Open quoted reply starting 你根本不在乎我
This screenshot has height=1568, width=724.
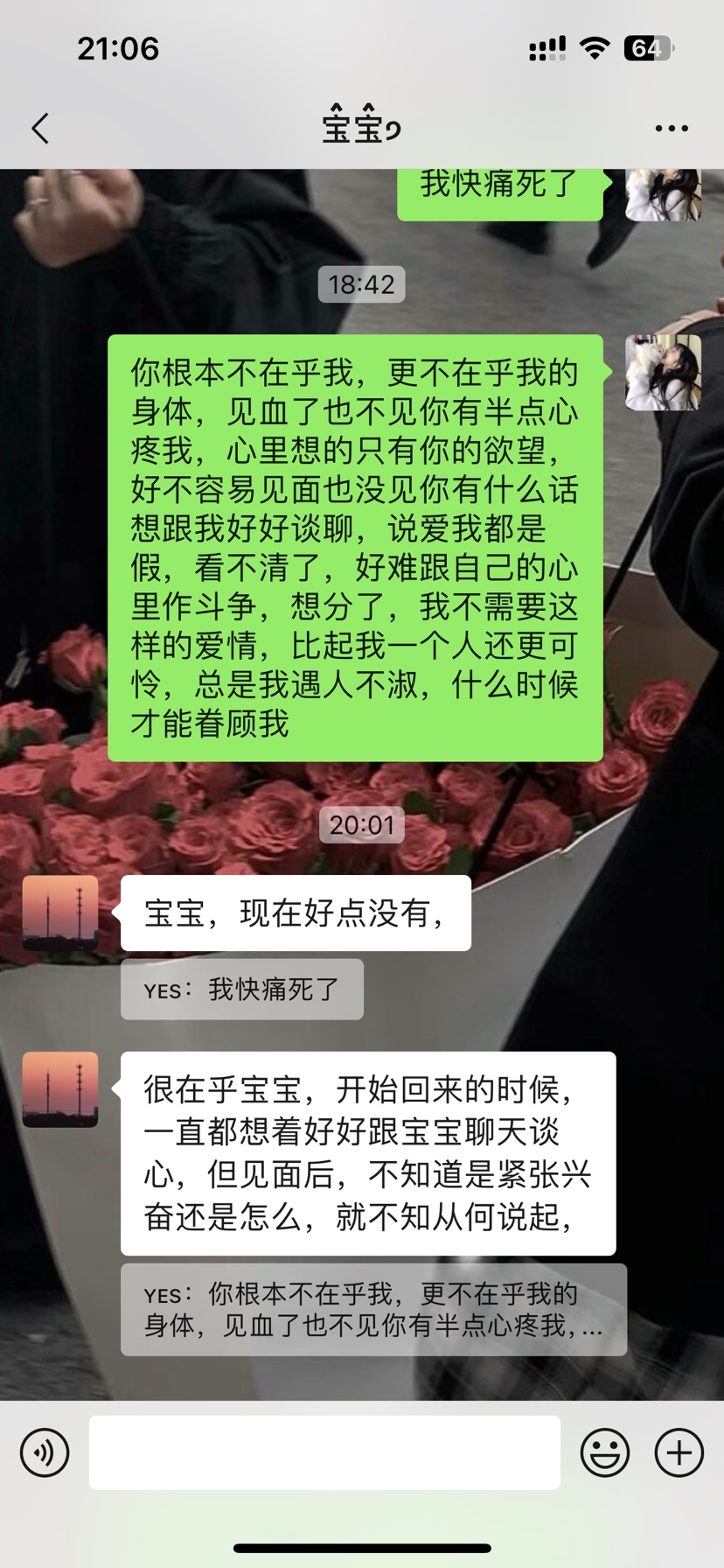[373, 1310]
